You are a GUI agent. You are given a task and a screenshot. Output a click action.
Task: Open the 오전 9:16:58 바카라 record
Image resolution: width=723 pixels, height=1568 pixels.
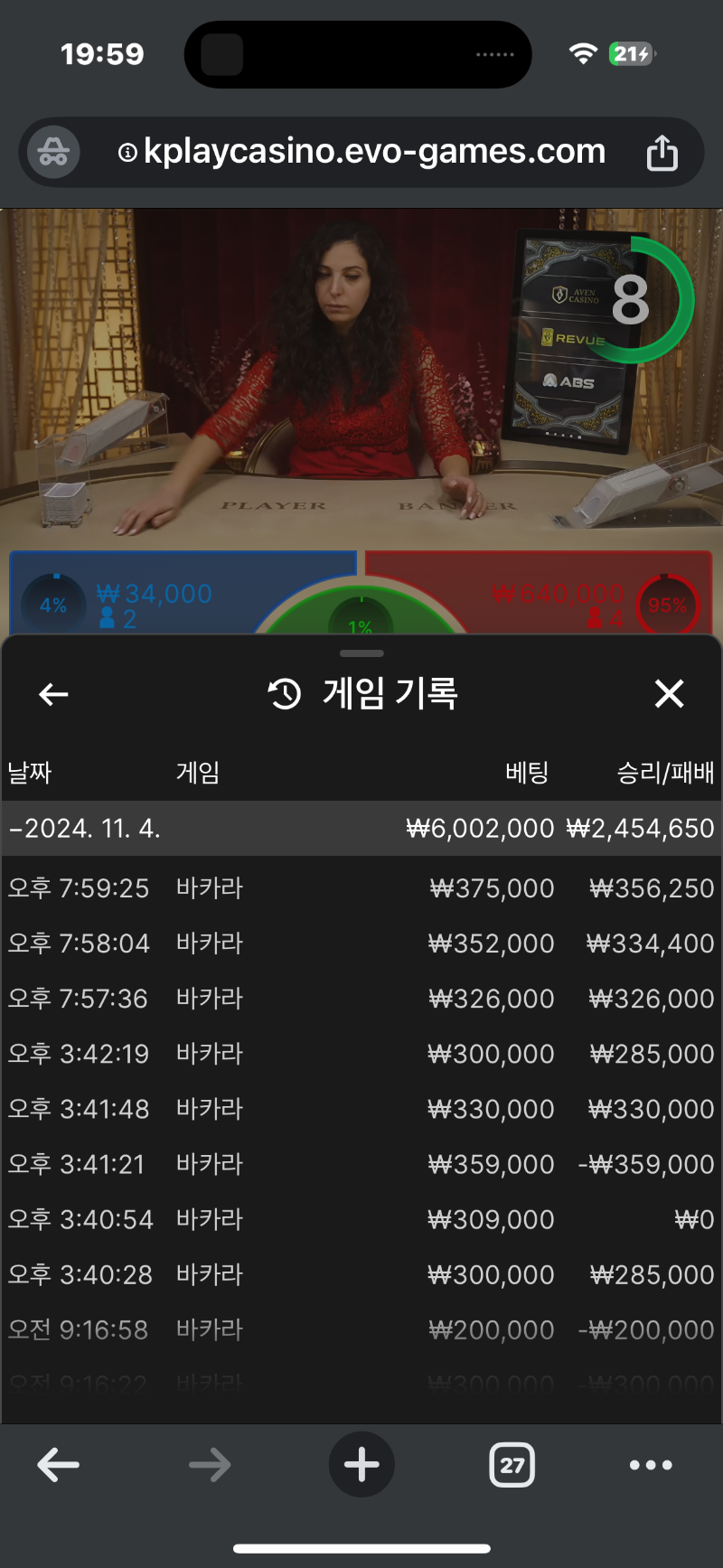click(361, 1329)
